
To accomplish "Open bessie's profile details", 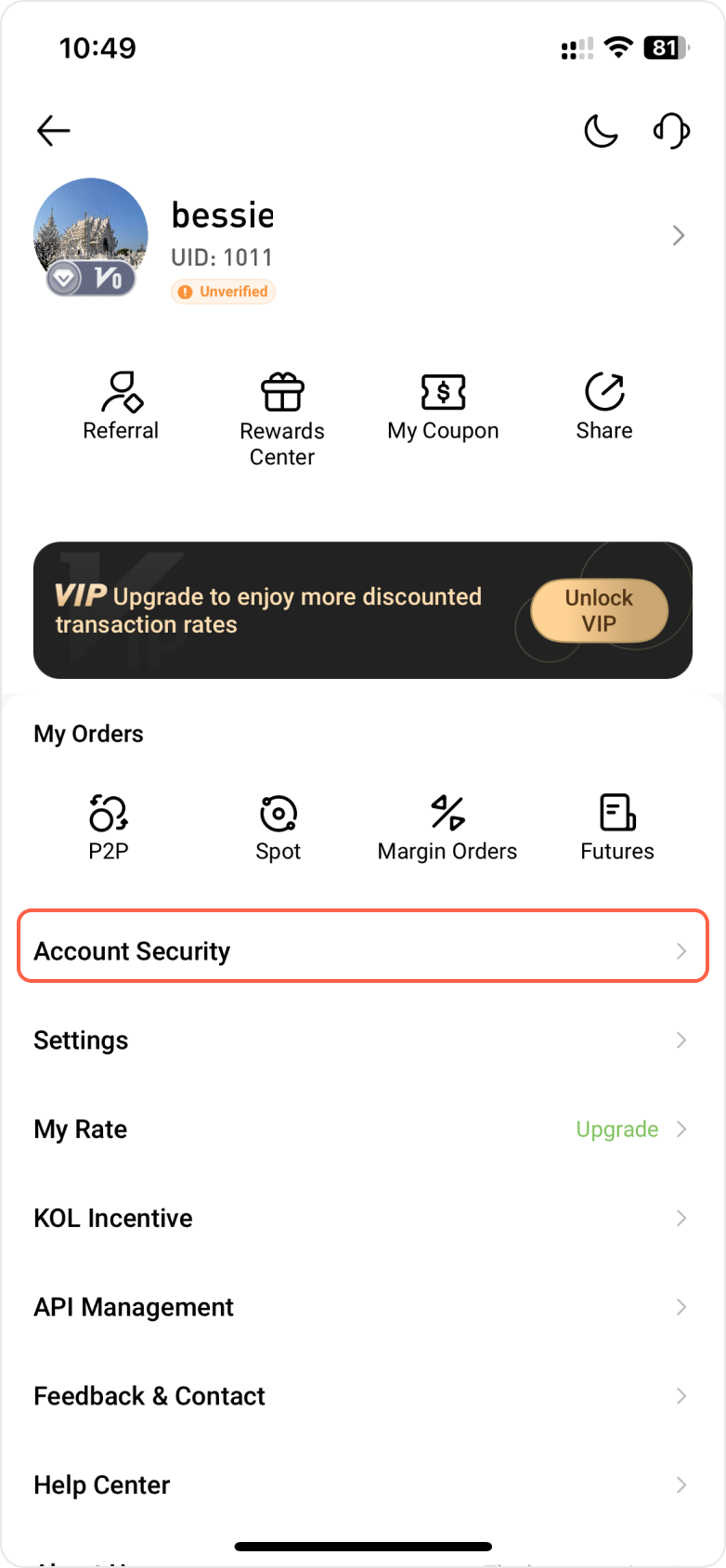I will pyautogui.click(x=679, y=236).
